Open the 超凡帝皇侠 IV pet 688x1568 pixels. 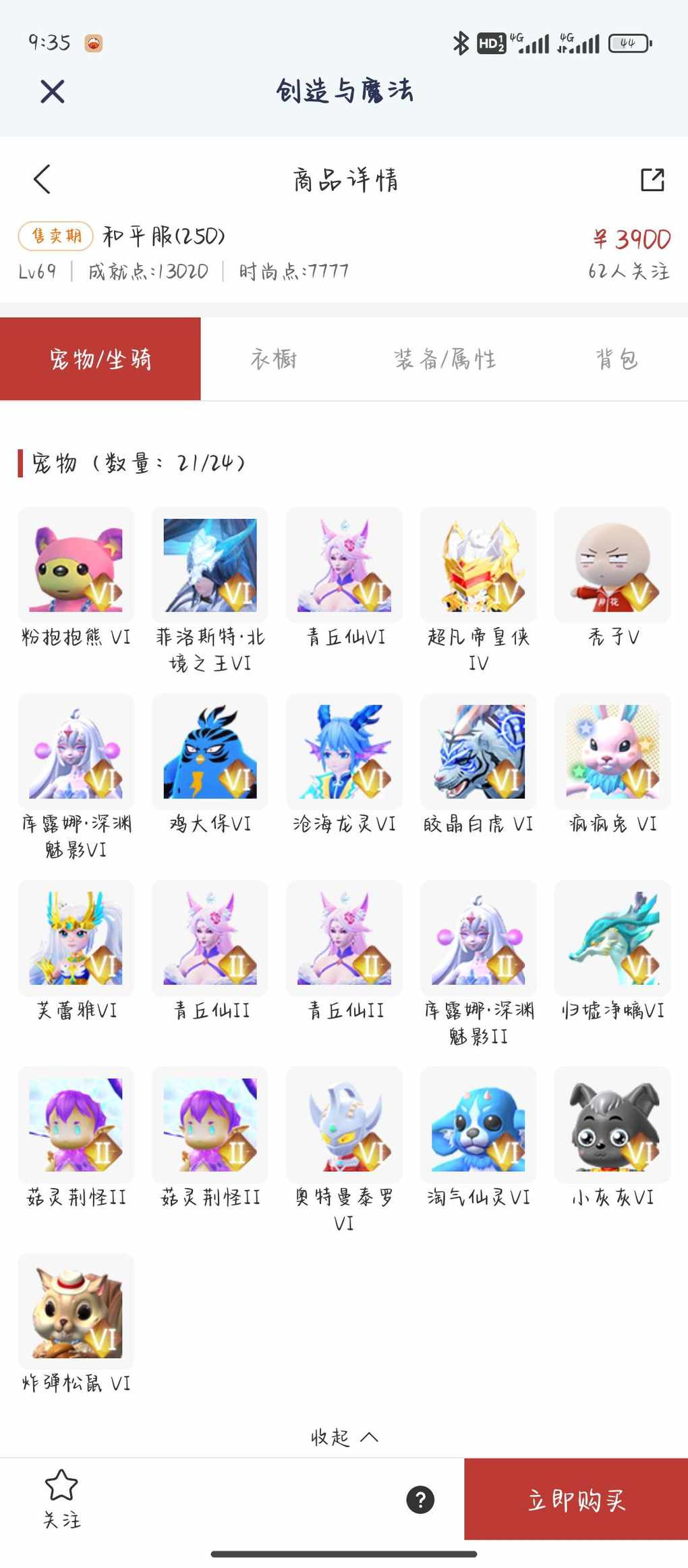(x=478, y=565)
